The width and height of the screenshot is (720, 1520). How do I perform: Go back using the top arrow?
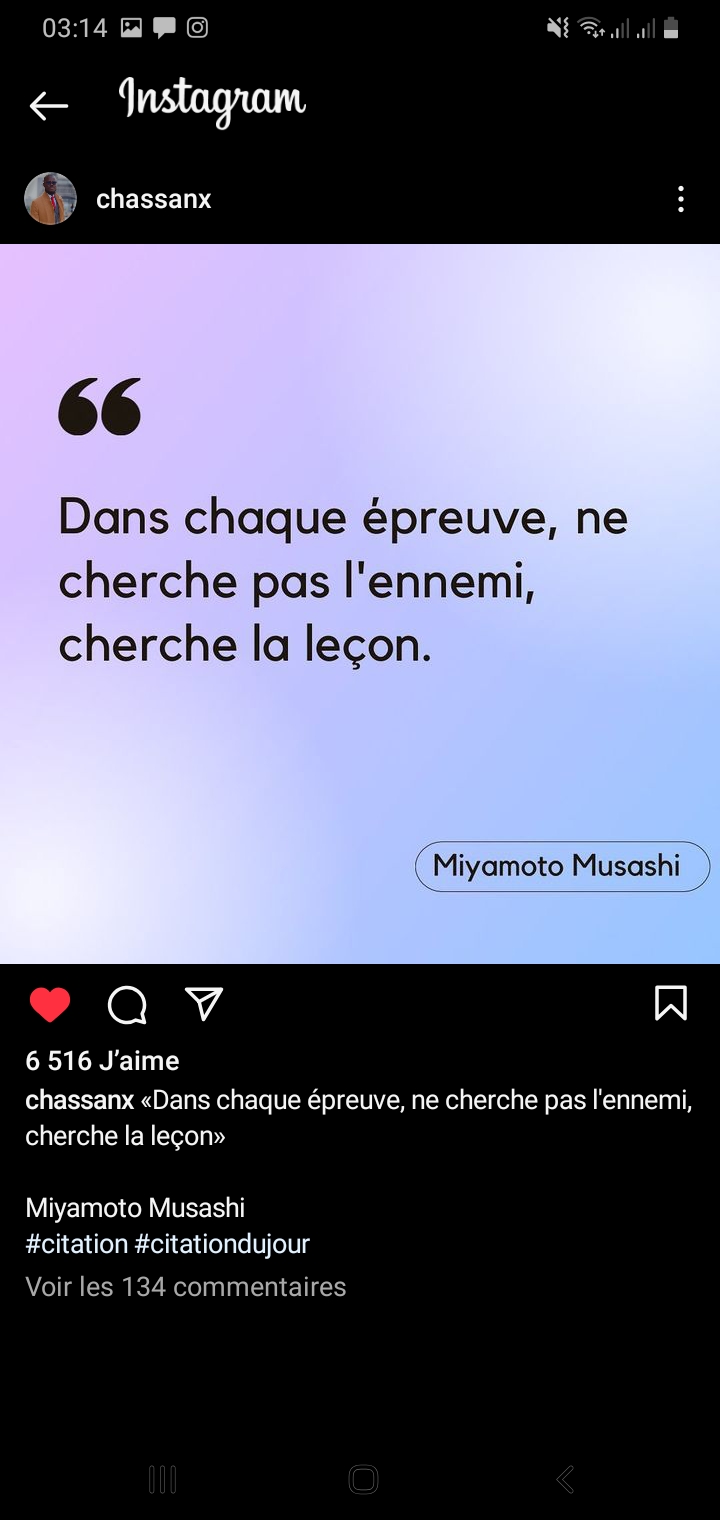coord(48,105)
